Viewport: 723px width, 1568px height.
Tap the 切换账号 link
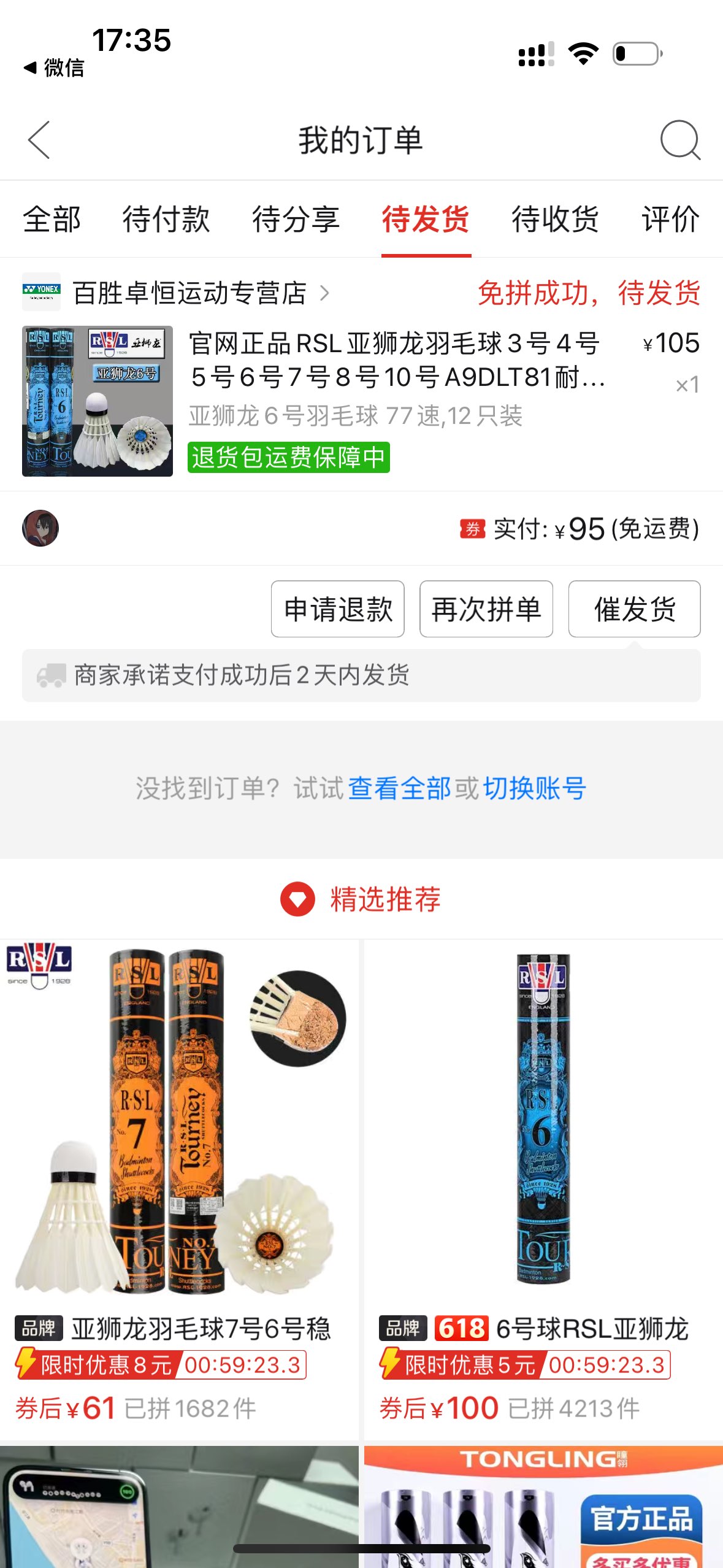tap(534, 788)
